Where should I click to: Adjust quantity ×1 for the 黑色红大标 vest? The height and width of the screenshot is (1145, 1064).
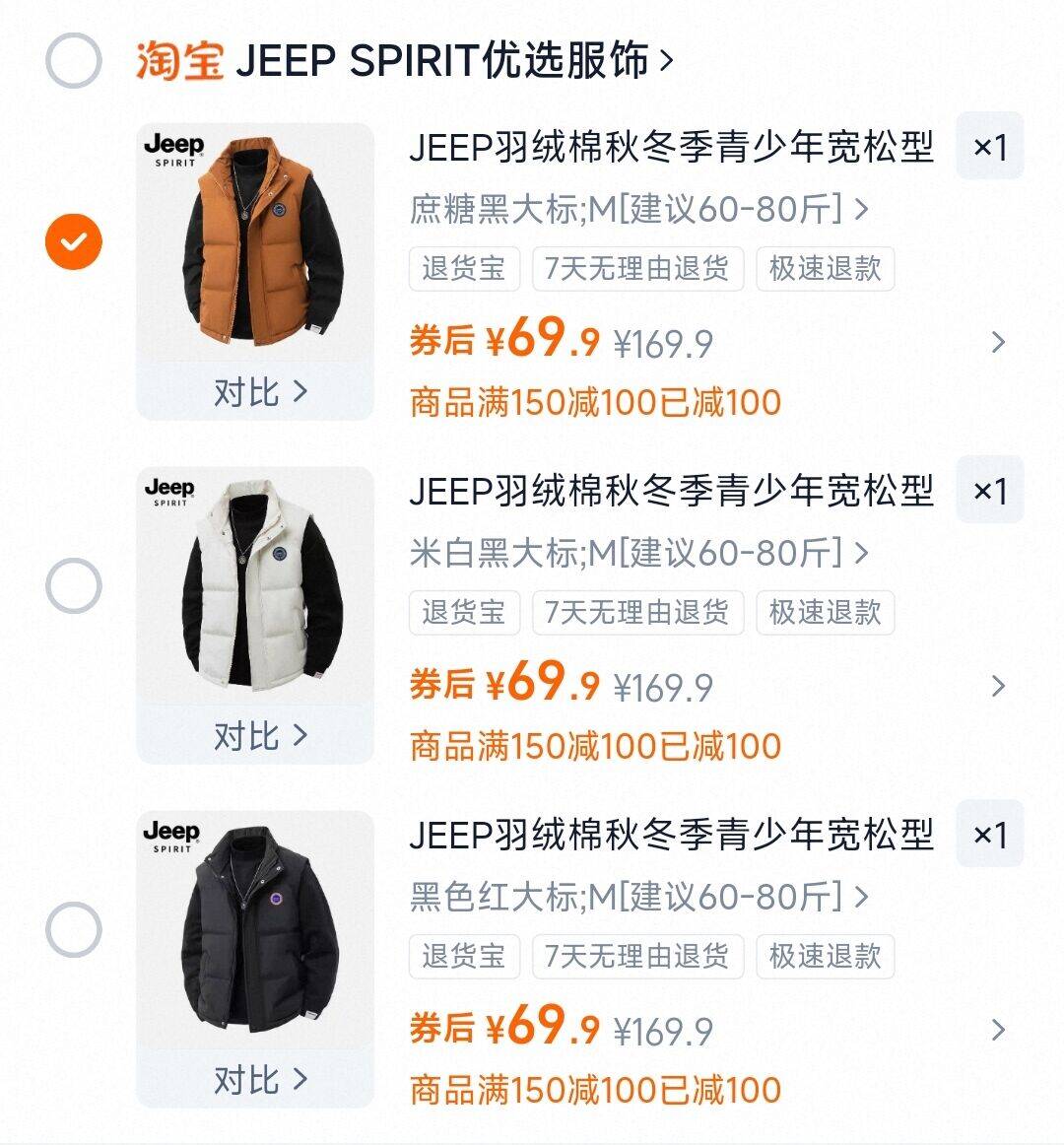coord(989,836)
